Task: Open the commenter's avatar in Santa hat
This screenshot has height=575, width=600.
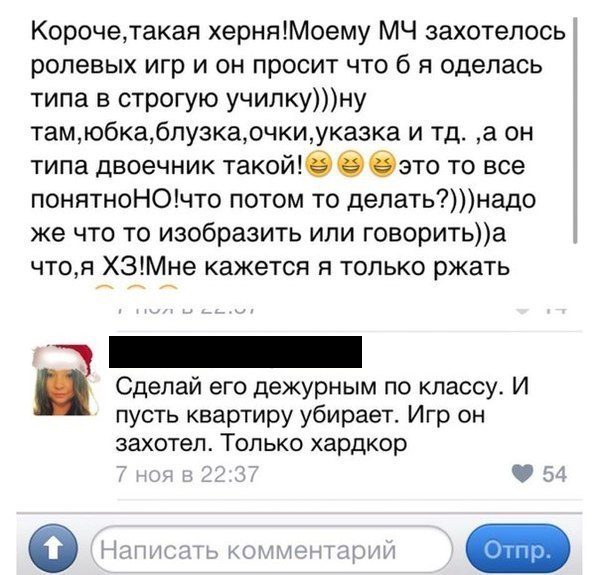Action: (x=63, y=384)
